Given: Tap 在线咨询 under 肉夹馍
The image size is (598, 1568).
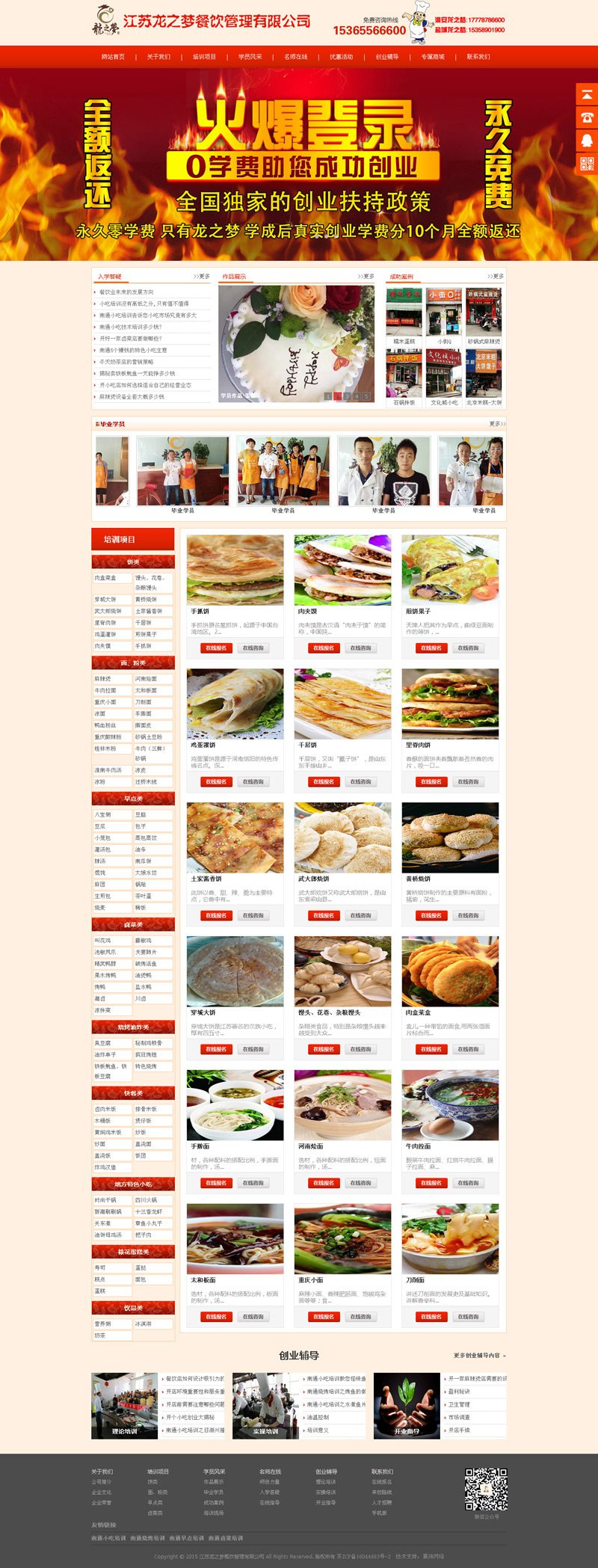Looking at the screenshot, I should 360,648.
